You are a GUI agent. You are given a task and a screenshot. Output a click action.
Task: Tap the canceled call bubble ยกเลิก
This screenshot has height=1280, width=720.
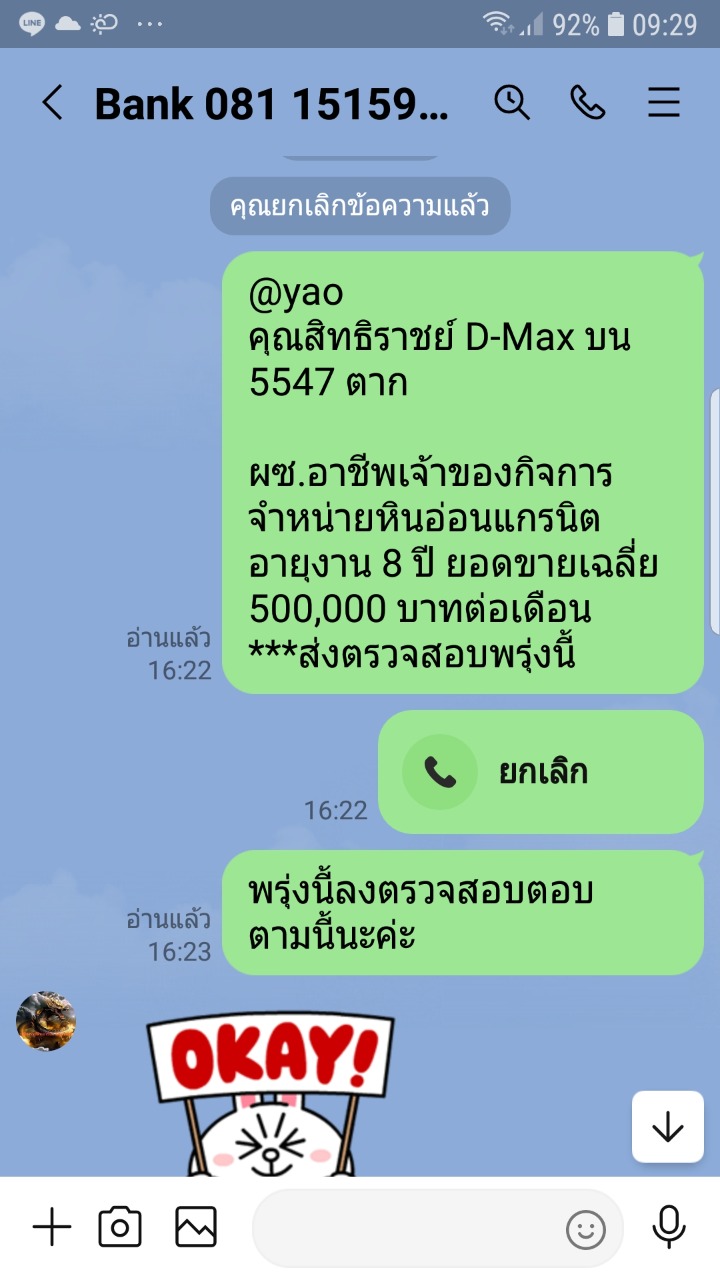541,771
